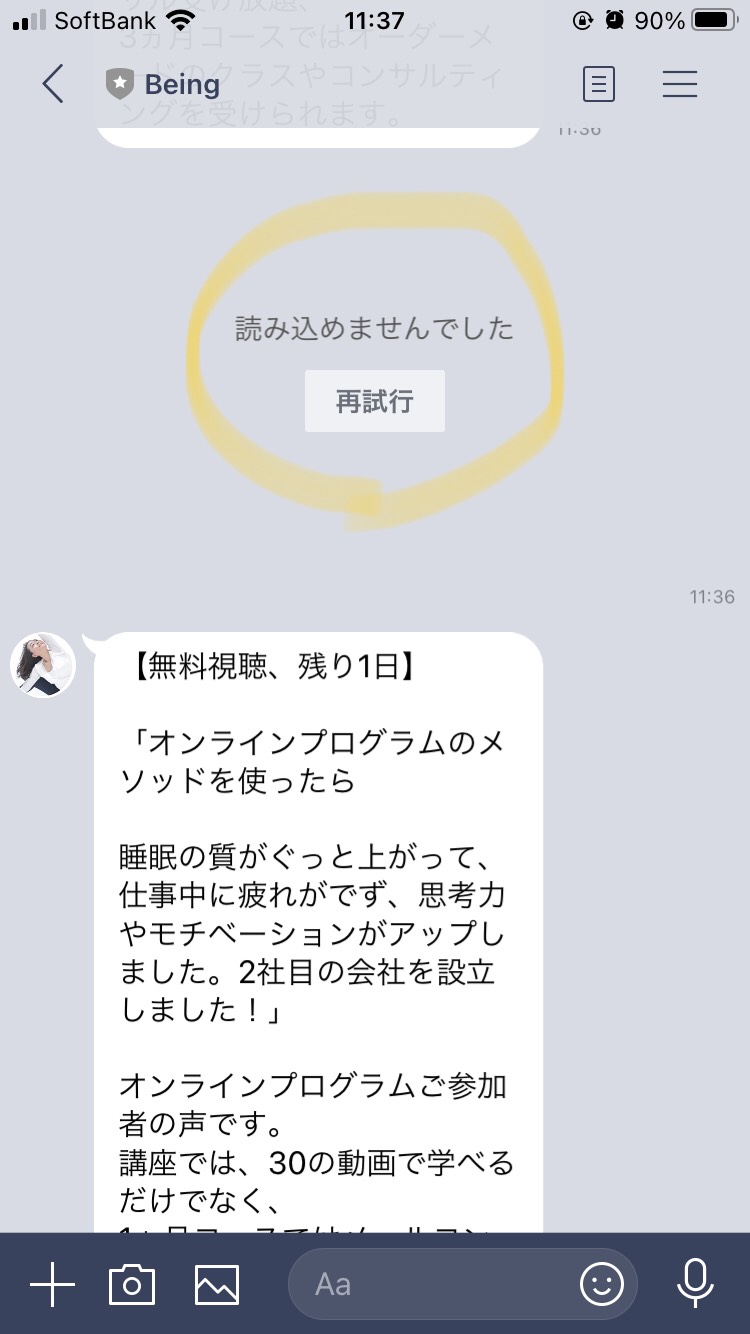
Task: Launch the camera from chat bar
Action: pyautogui.click(x=132, y=1284)
